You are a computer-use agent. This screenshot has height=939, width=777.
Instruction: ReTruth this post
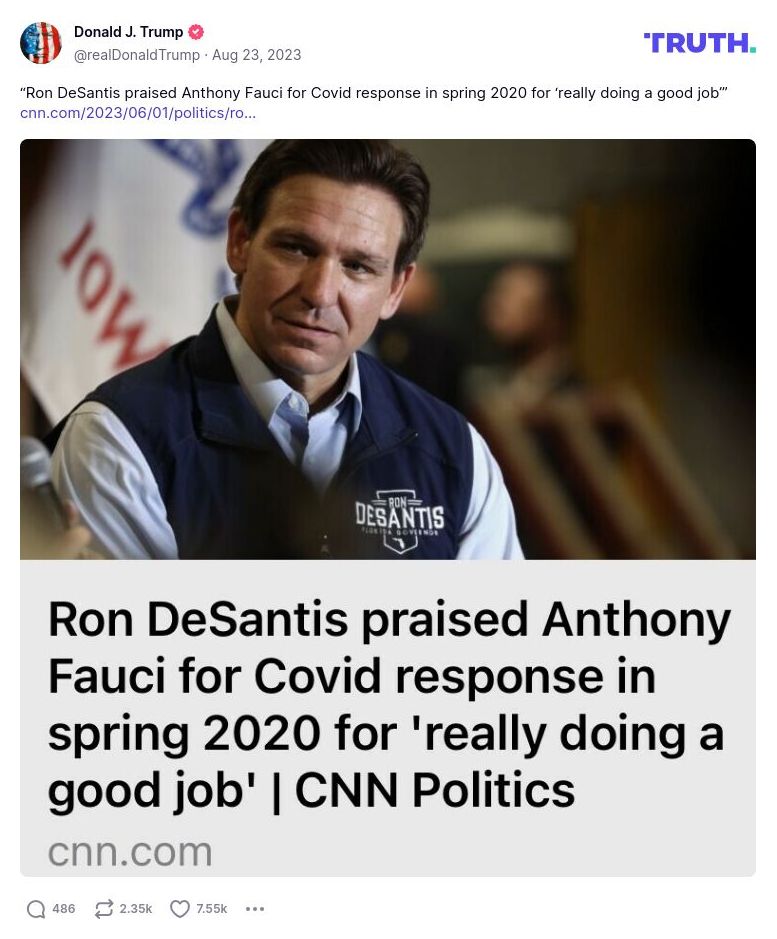(x=104, y=909)
